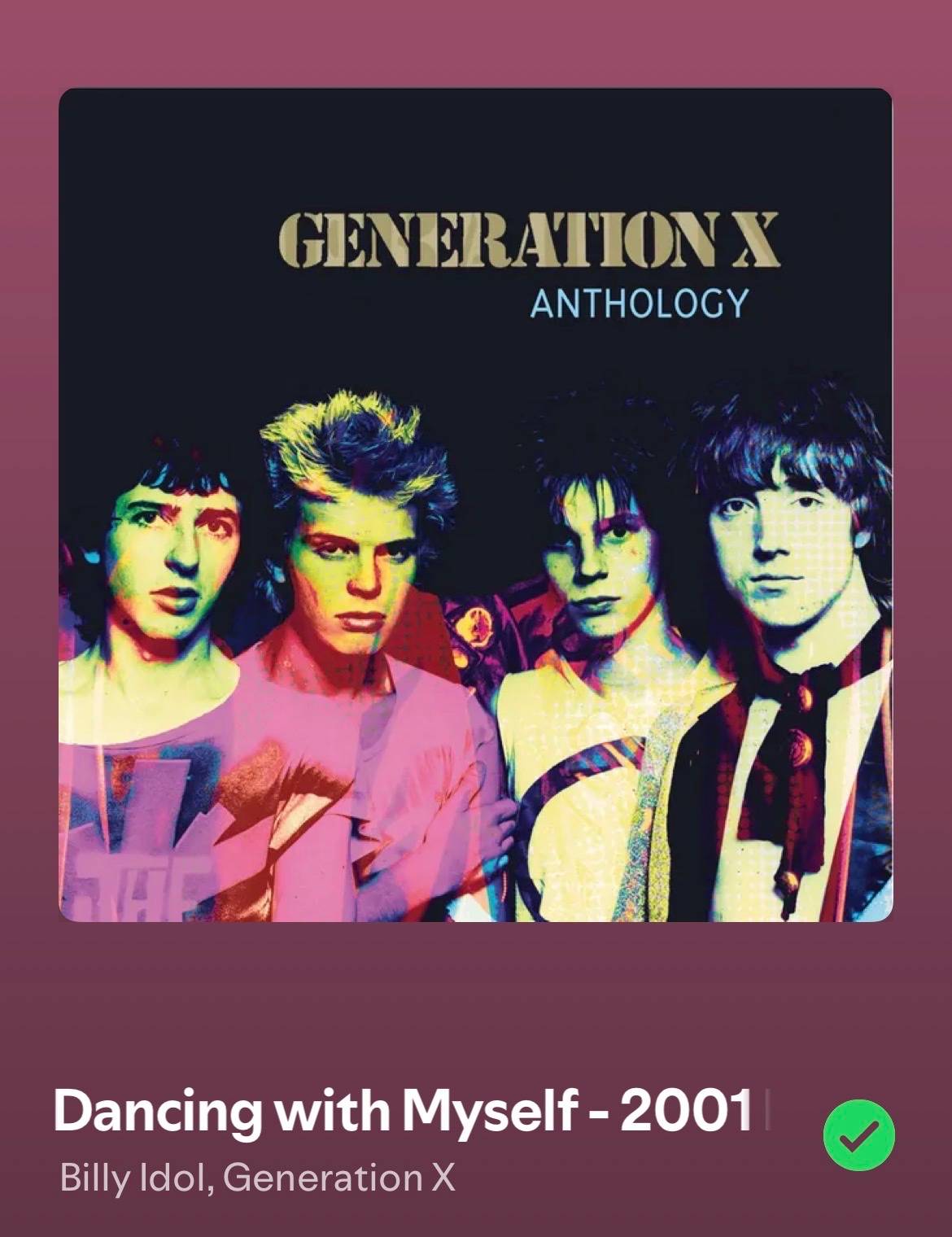Open the Billy Idol, Generation X artist link

(x=257, y=1178)
